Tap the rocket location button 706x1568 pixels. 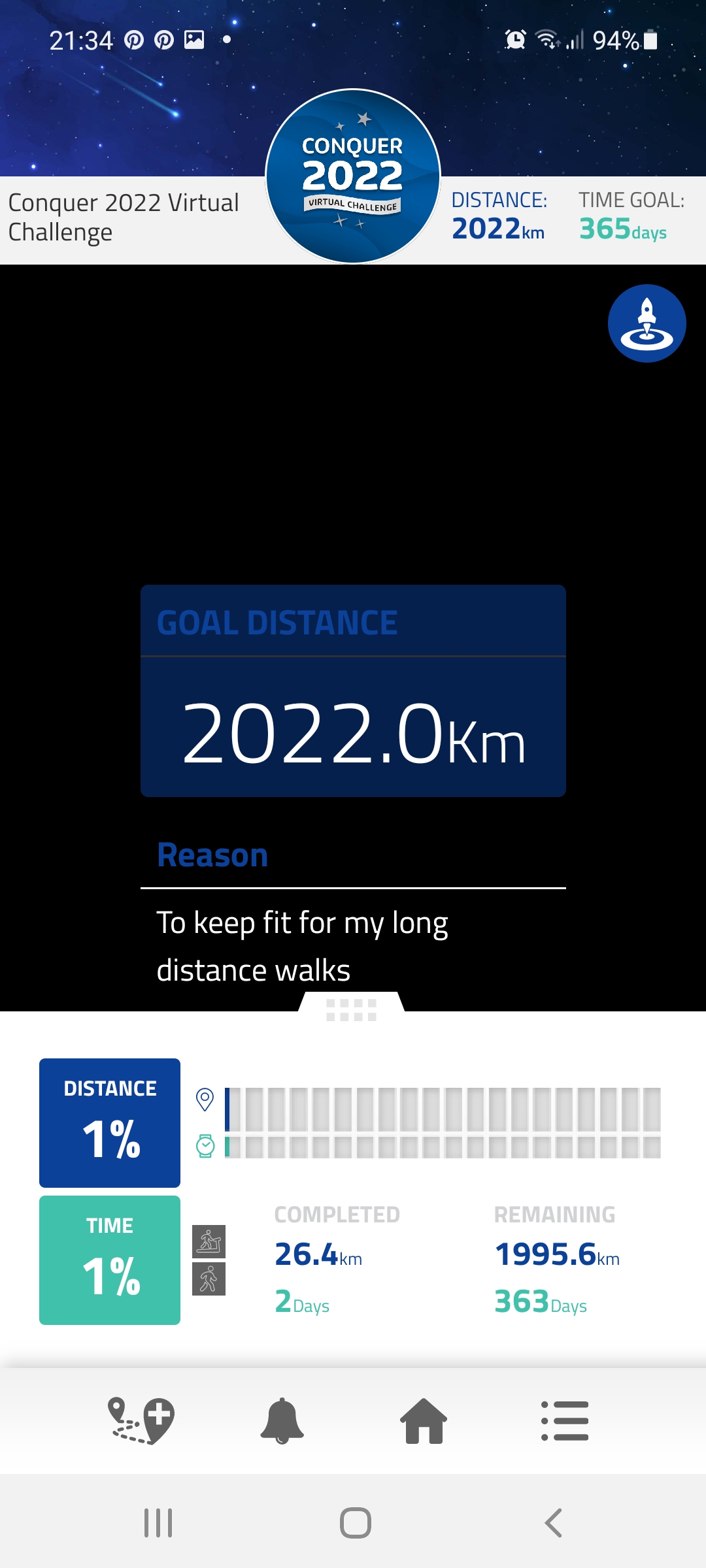(647, 323)
